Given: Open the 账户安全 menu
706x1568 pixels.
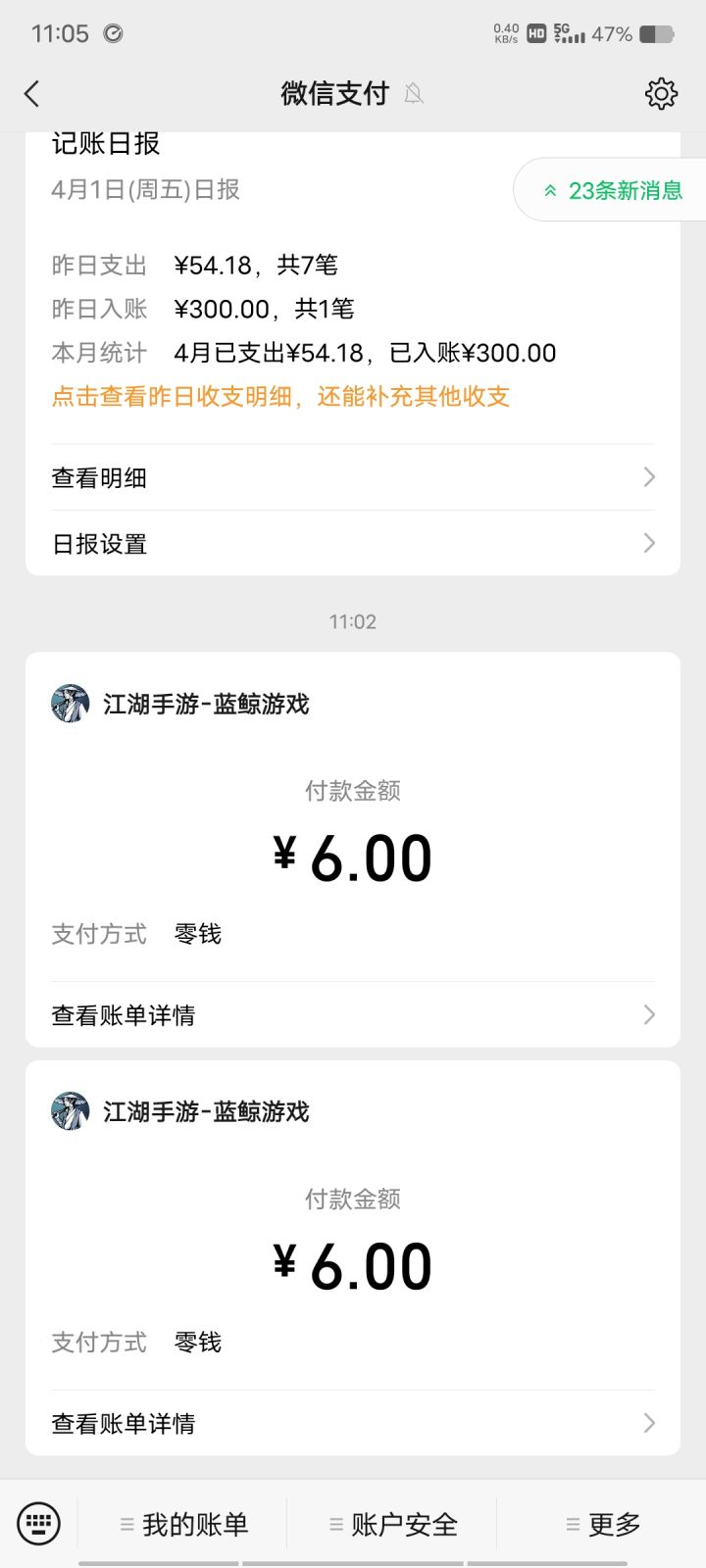Looking at the screenshot, I should pos(392,1524).
